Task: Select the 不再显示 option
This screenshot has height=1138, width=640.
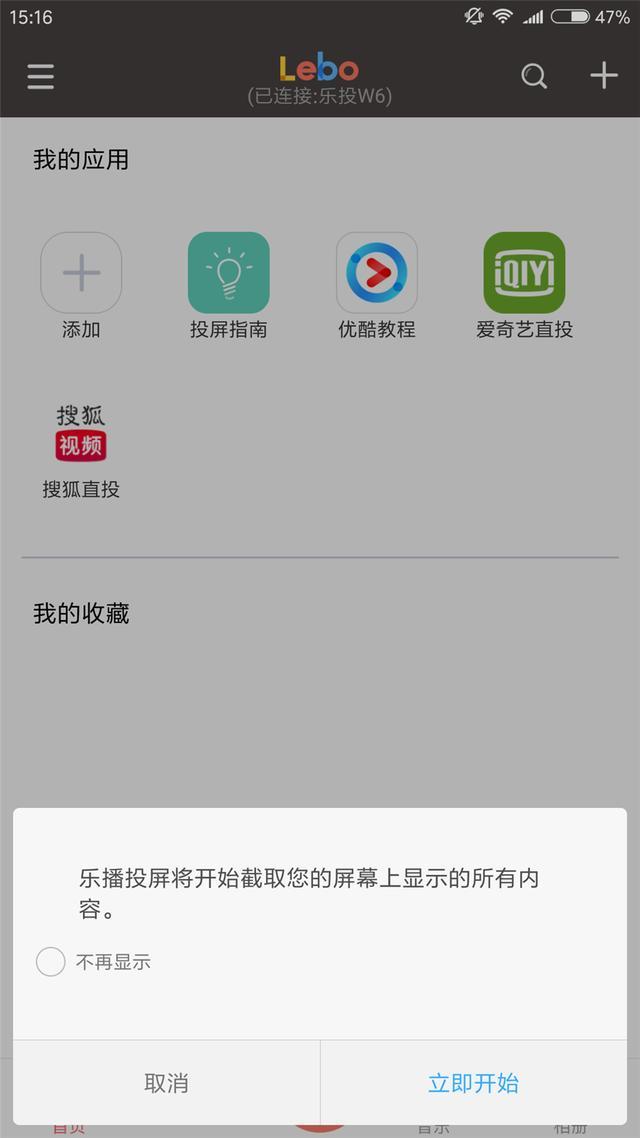Action: click(x=51, y=962)
